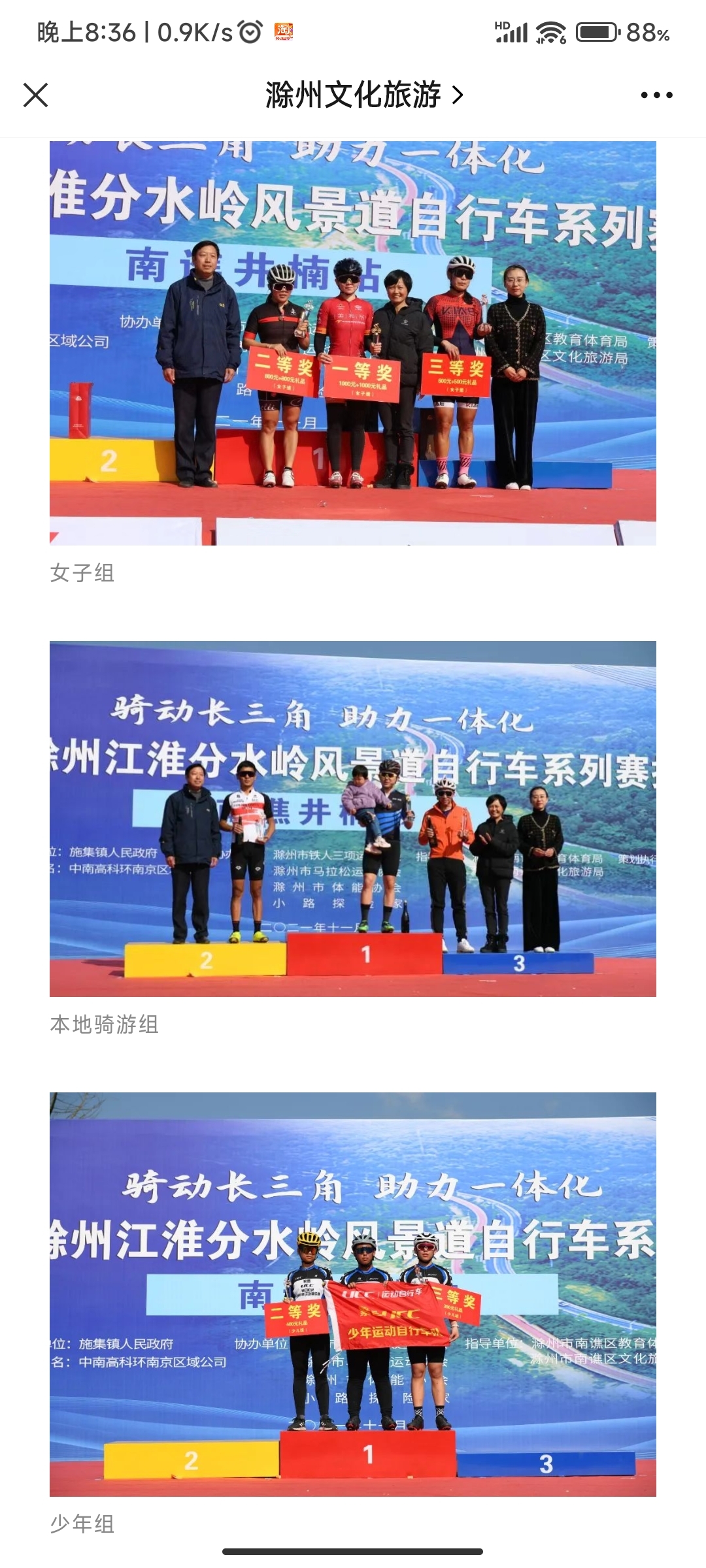706x1568 pixels.
Task: Open the three-dot overflow menu
Action: click(x=656, y=95)
